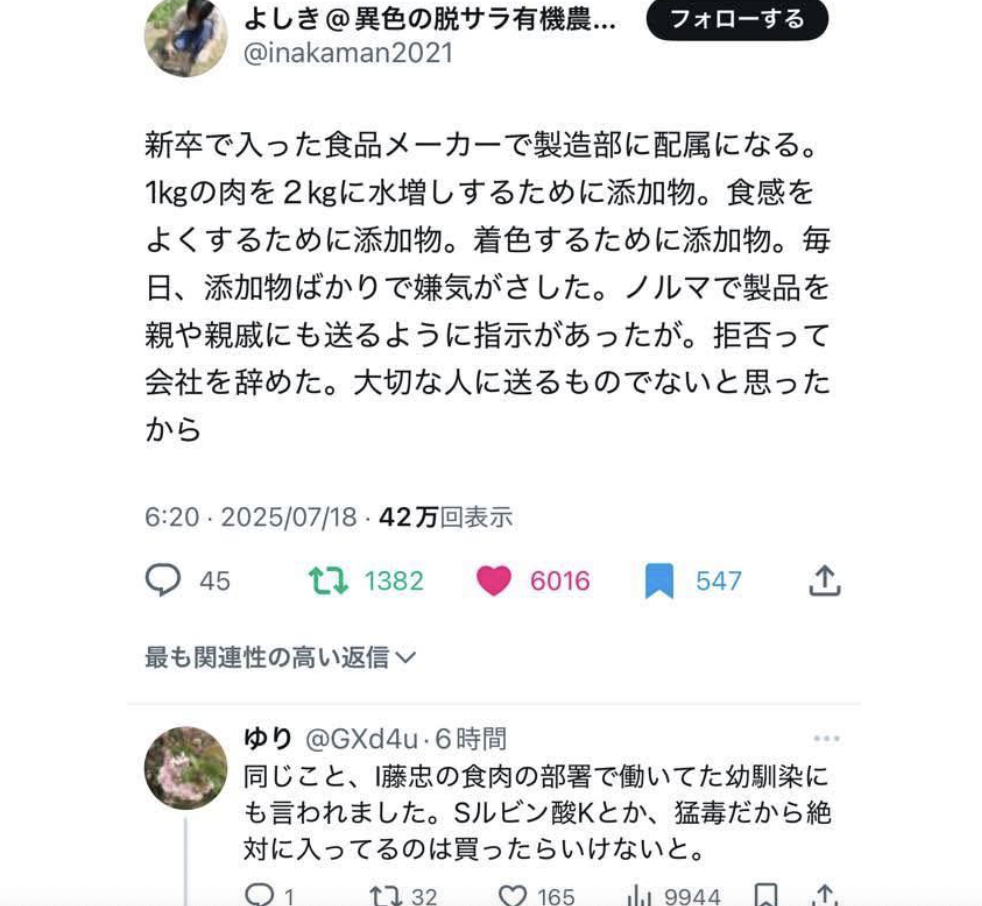The width and height of the screenshot is (982, 906).
Task: Like ゆり's reply with 165 likes
Action: [x=513, y=894]
